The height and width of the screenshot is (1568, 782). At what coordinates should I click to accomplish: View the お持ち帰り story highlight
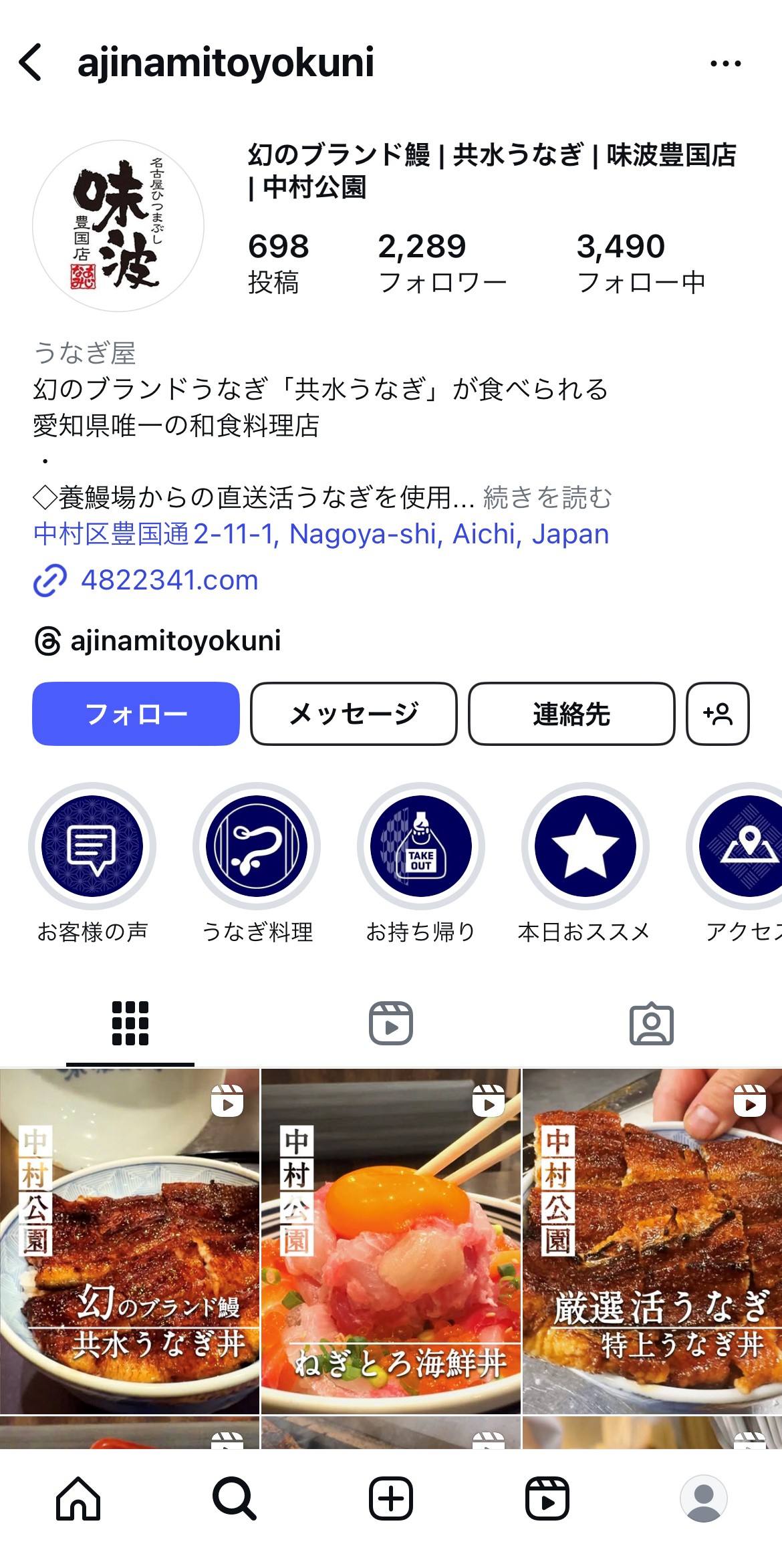point(421,862)
